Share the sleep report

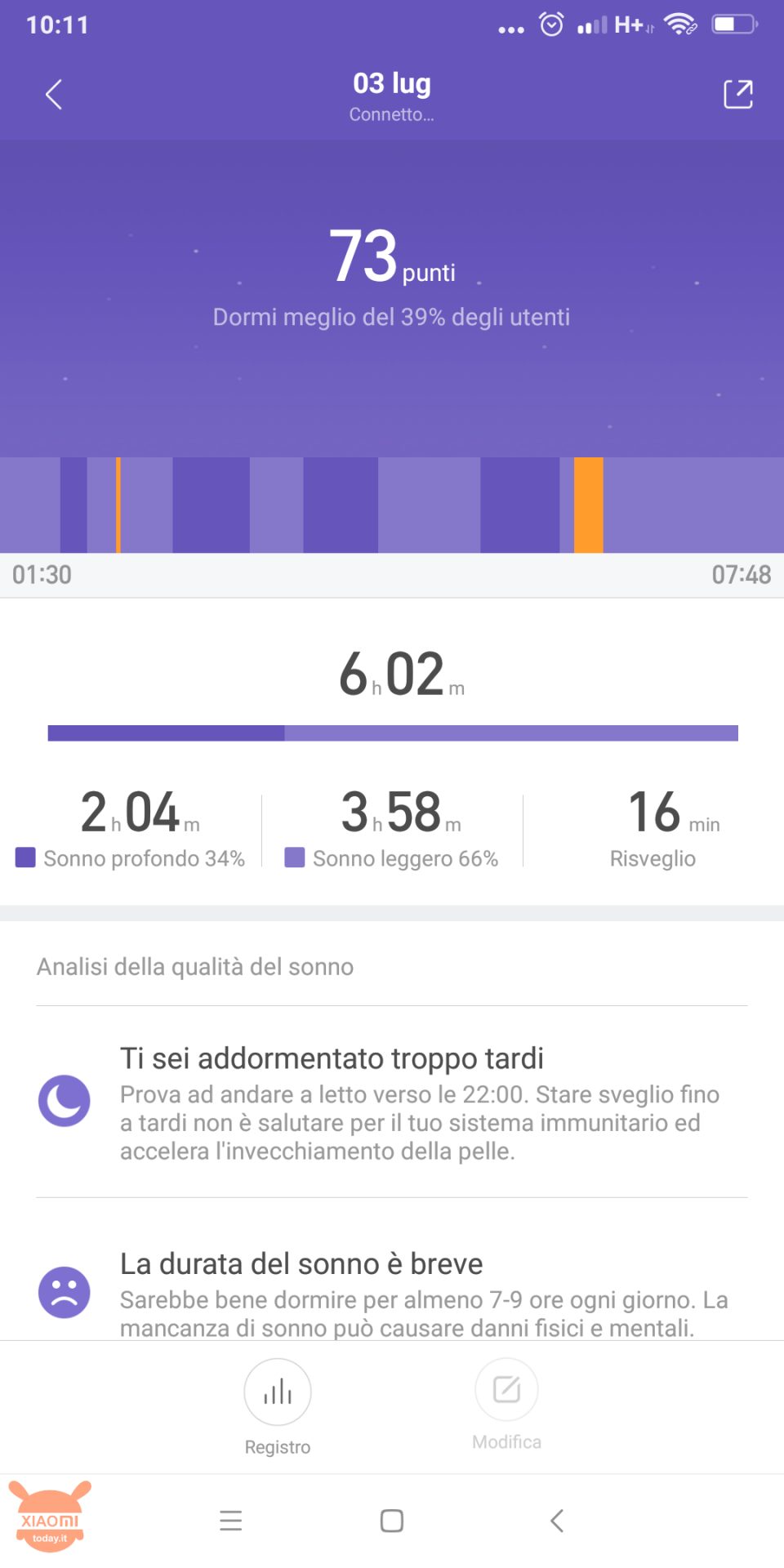[x=738, y=94]
